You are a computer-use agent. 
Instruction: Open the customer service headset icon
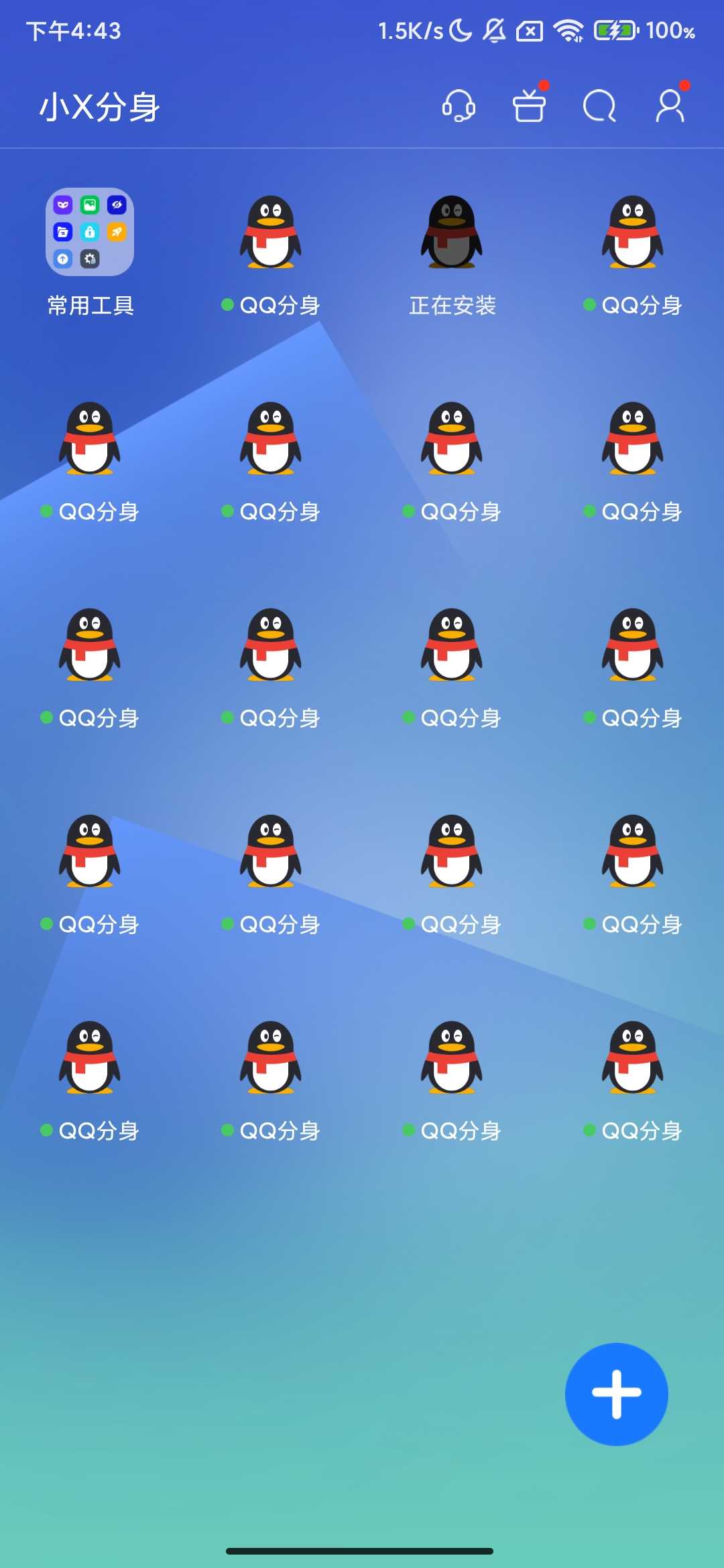[459, 106]
